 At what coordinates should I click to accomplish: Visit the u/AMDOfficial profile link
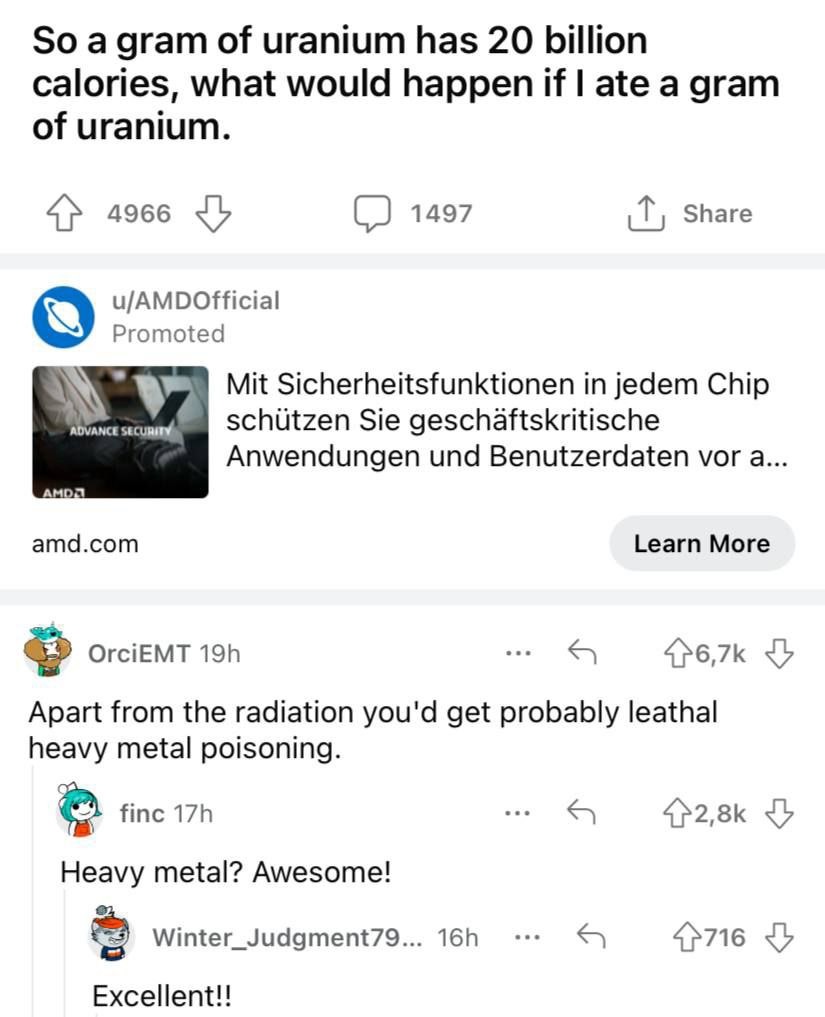196,300
